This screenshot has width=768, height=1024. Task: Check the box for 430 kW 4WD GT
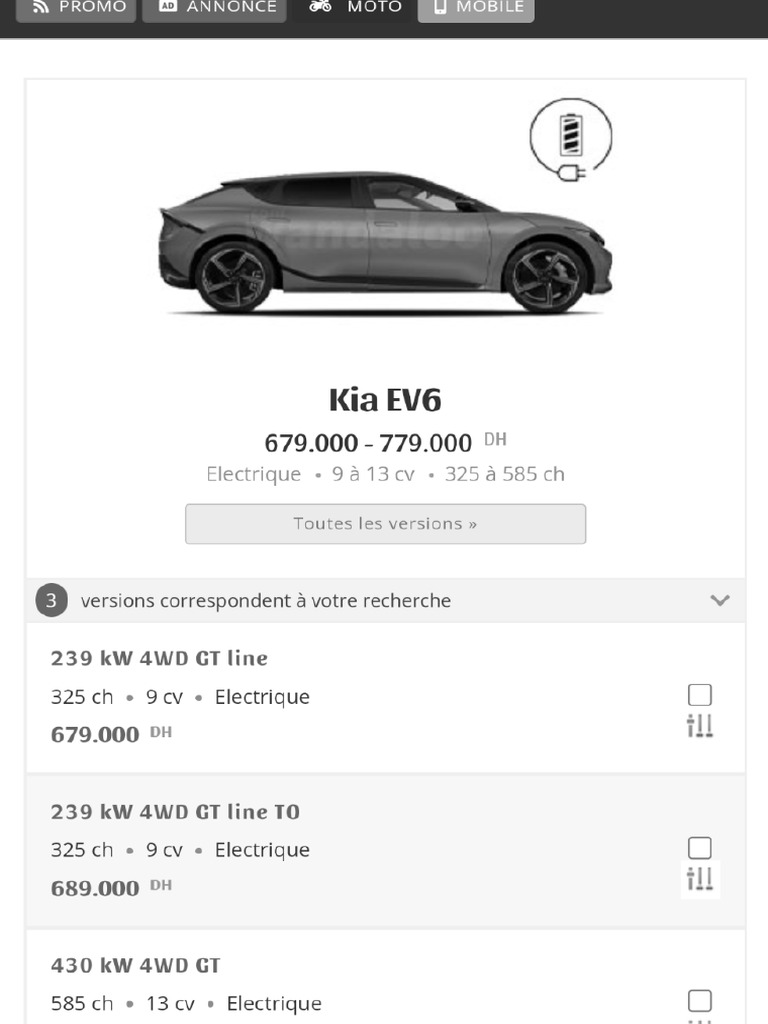(700, 1001)
